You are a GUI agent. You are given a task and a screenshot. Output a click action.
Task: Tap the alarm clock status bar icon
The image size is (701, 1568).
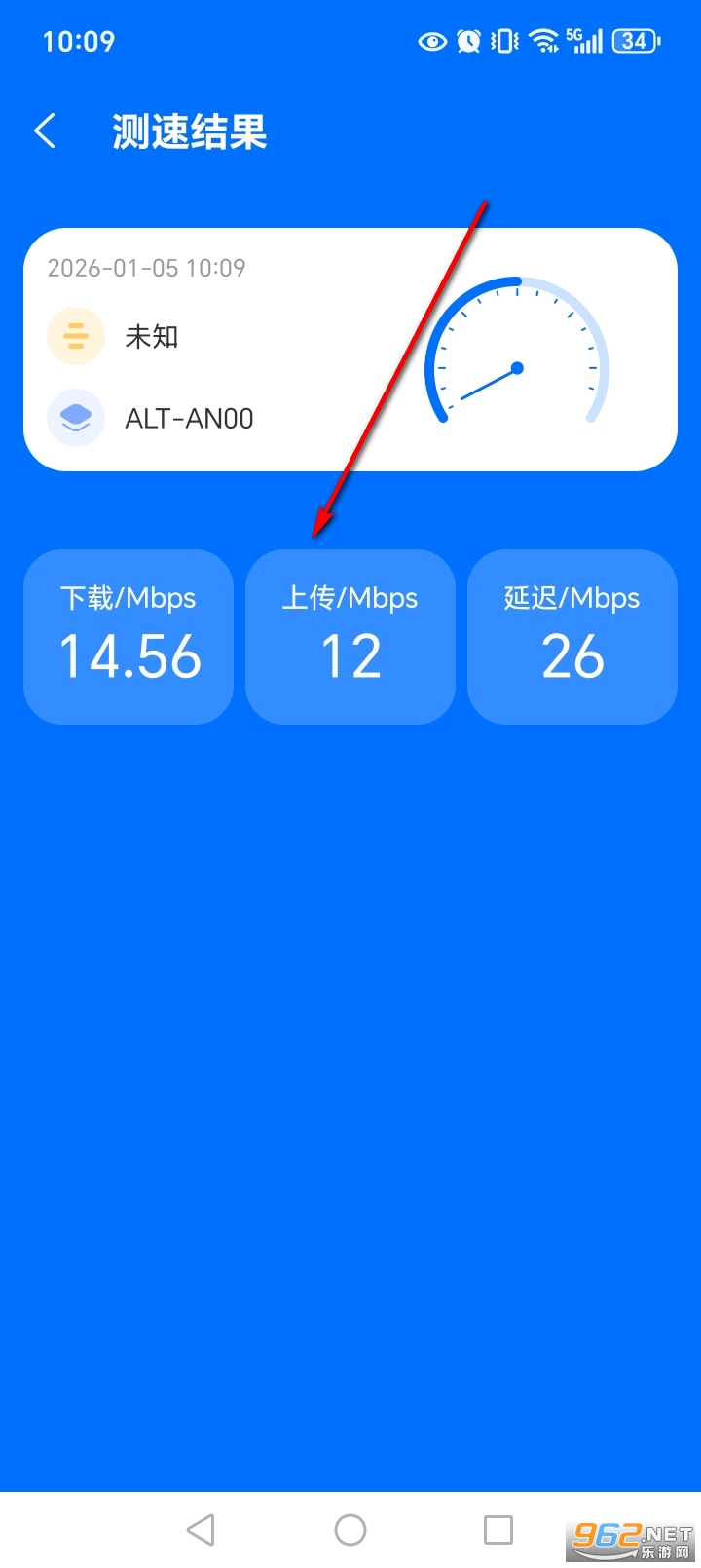tap(468, 41)
